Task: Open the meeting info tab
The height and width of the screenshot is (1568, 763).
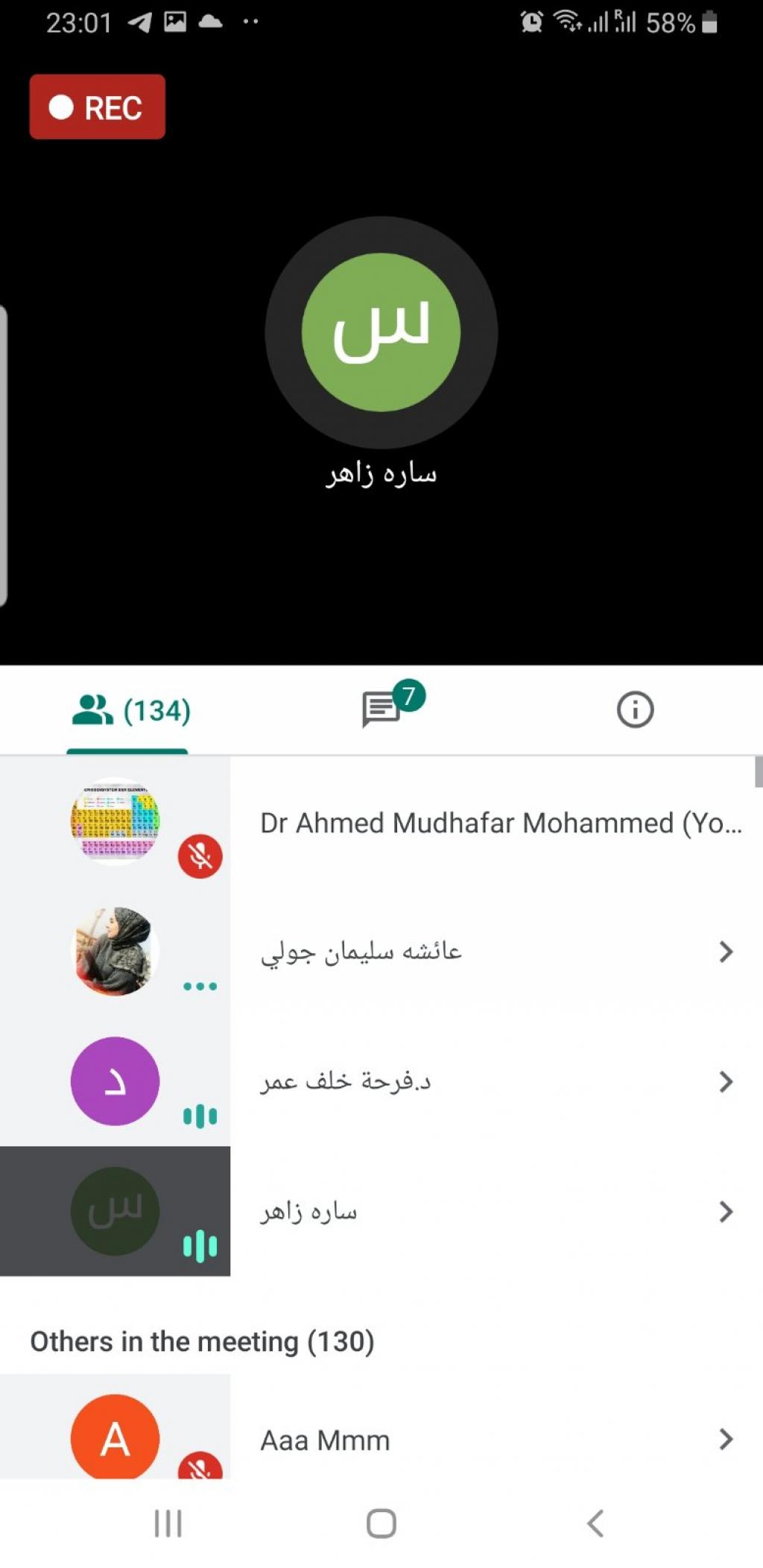Action: [x=635, y=709]
